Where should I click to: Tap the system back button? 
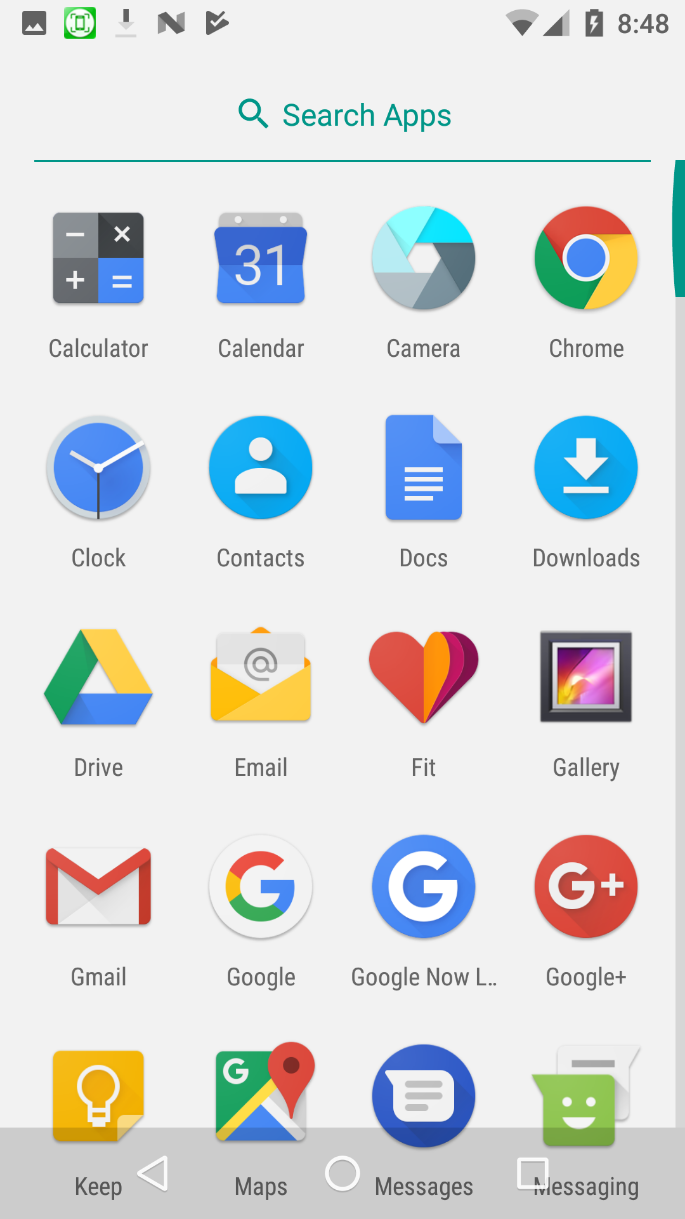(x=153, y=1174)
